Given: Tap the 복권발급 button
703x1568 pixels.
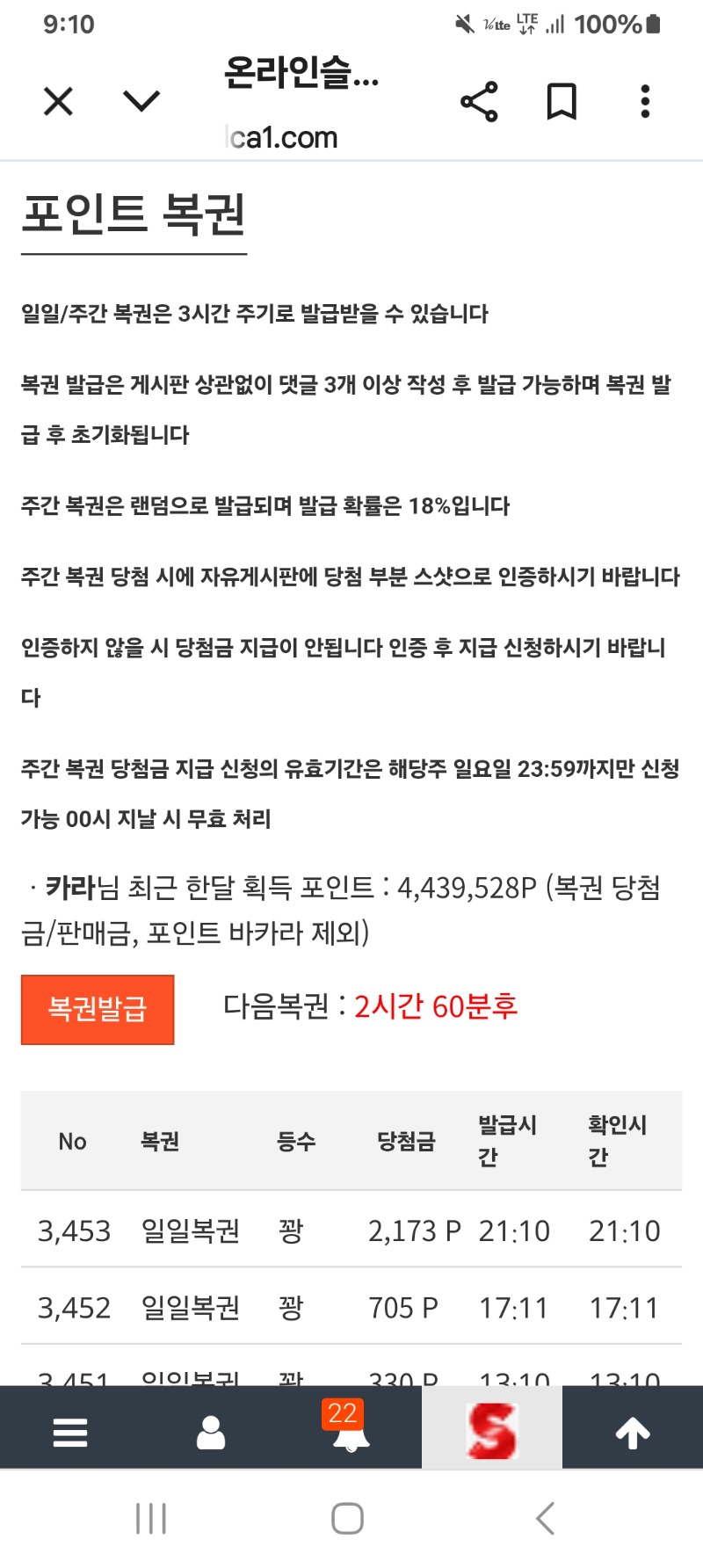Looking at the screenshot, I should pyautogui.click(x=98, y=1009).
